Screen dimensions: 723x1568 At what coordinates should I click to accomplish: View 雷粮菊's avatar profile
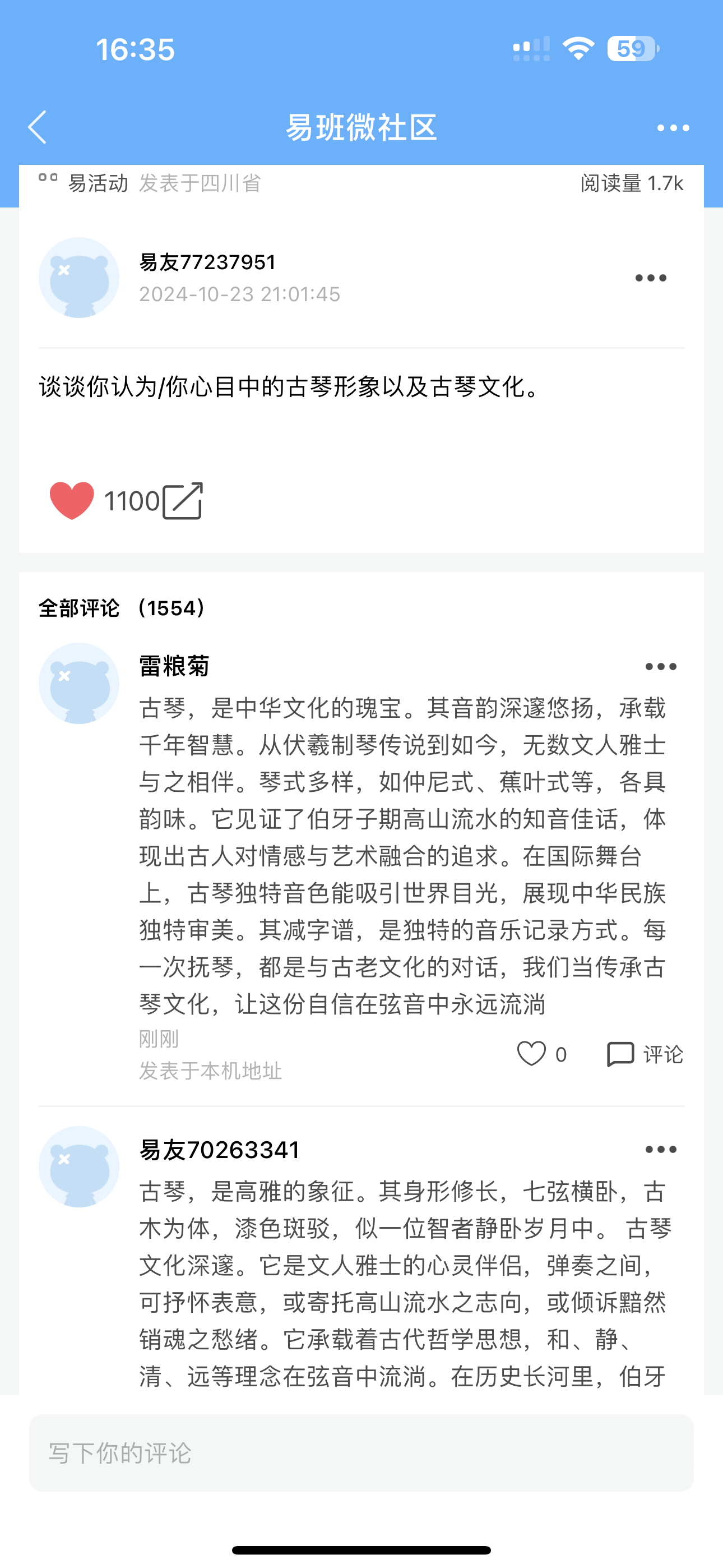[x=78, y=683]
